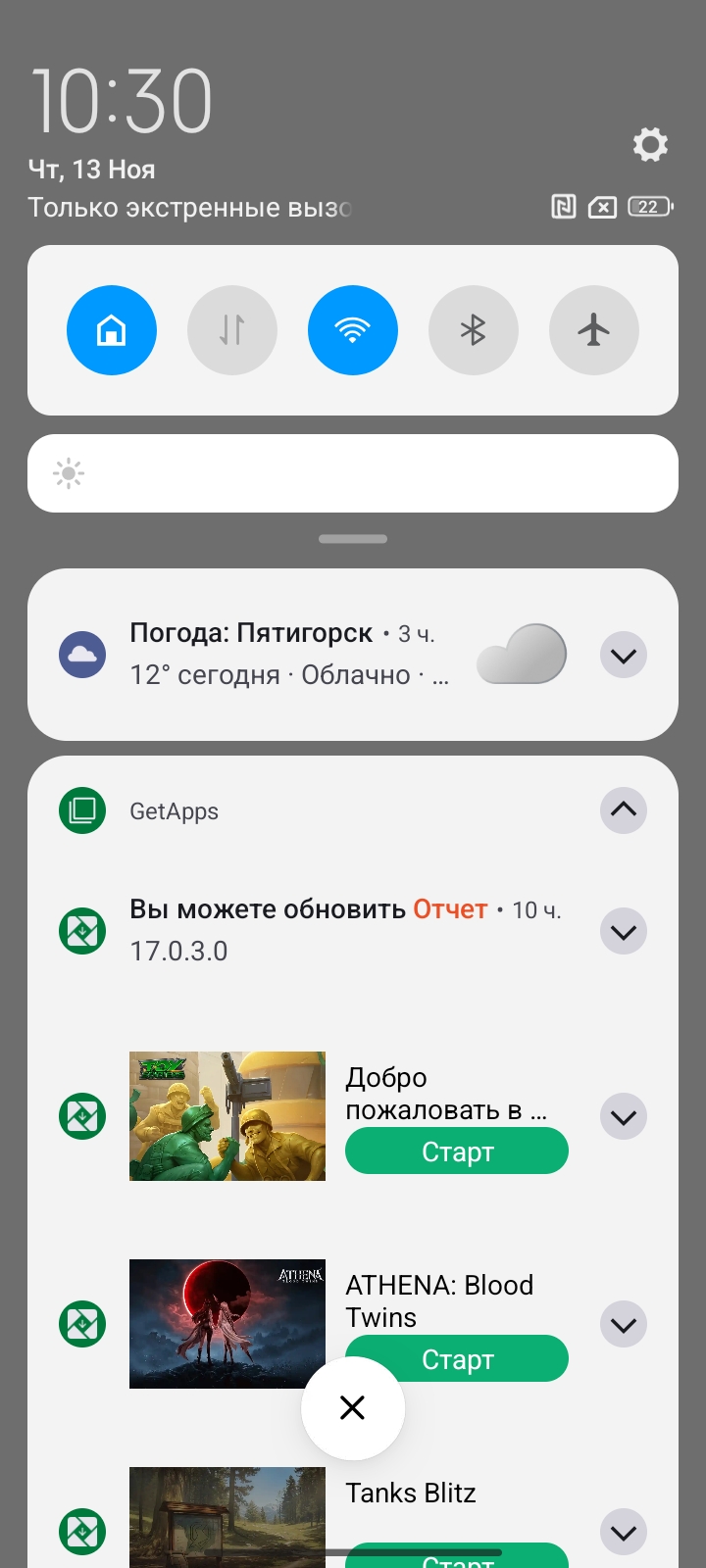The height and width of the screenshot is (1568, 706).
Task: Expand the Добро пожаловать notification
Action: [624, 1117]
